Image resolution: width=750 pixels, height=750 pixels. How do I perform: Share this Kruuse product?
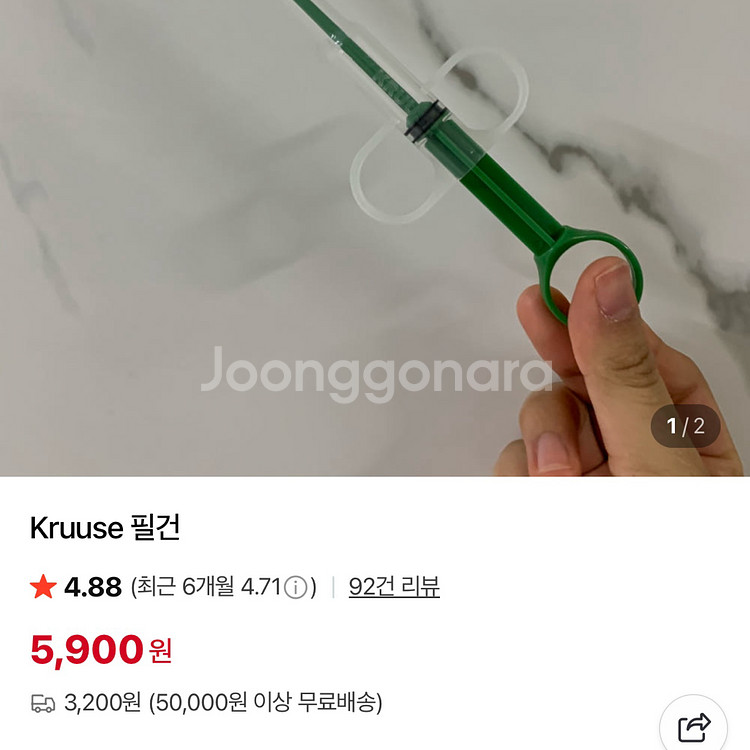click(694, 726)
